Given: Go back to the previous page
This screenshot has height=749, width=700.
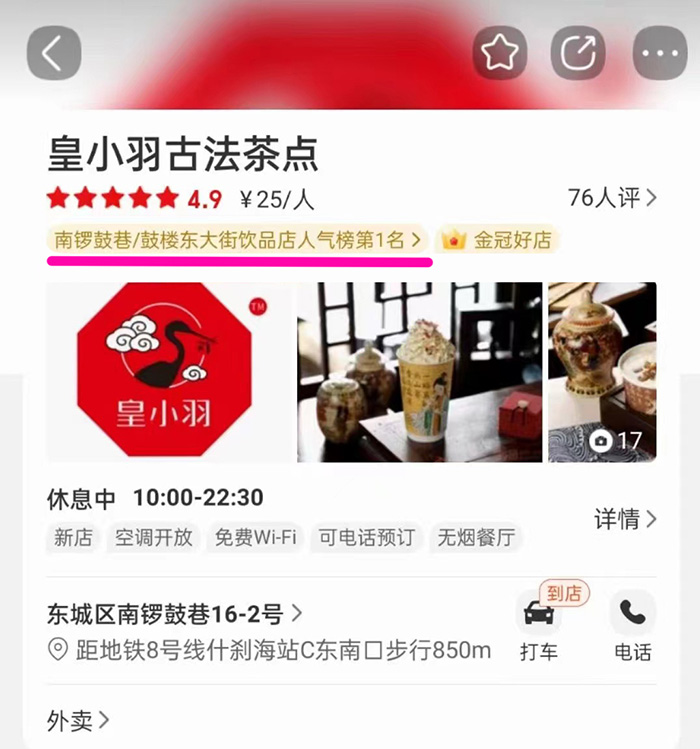Looking at the screenshot, I should (x=53, y=52).
